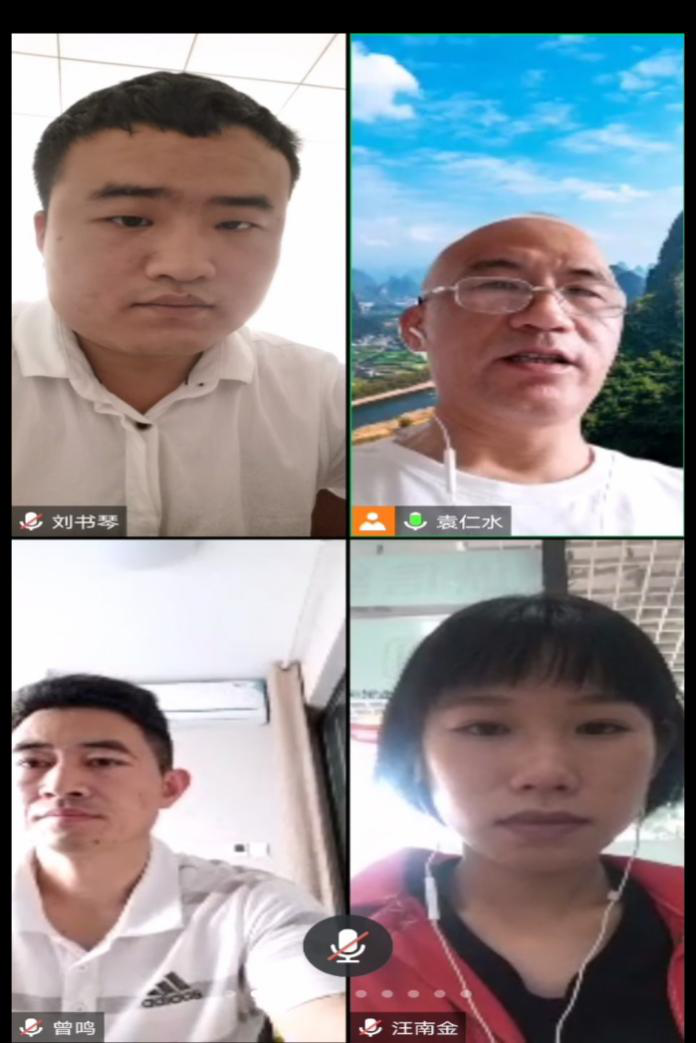The height and width of the screenshot is (1043, 696).
Task: Open 袁仁水's video tile
Action: (x=517, y=285)
